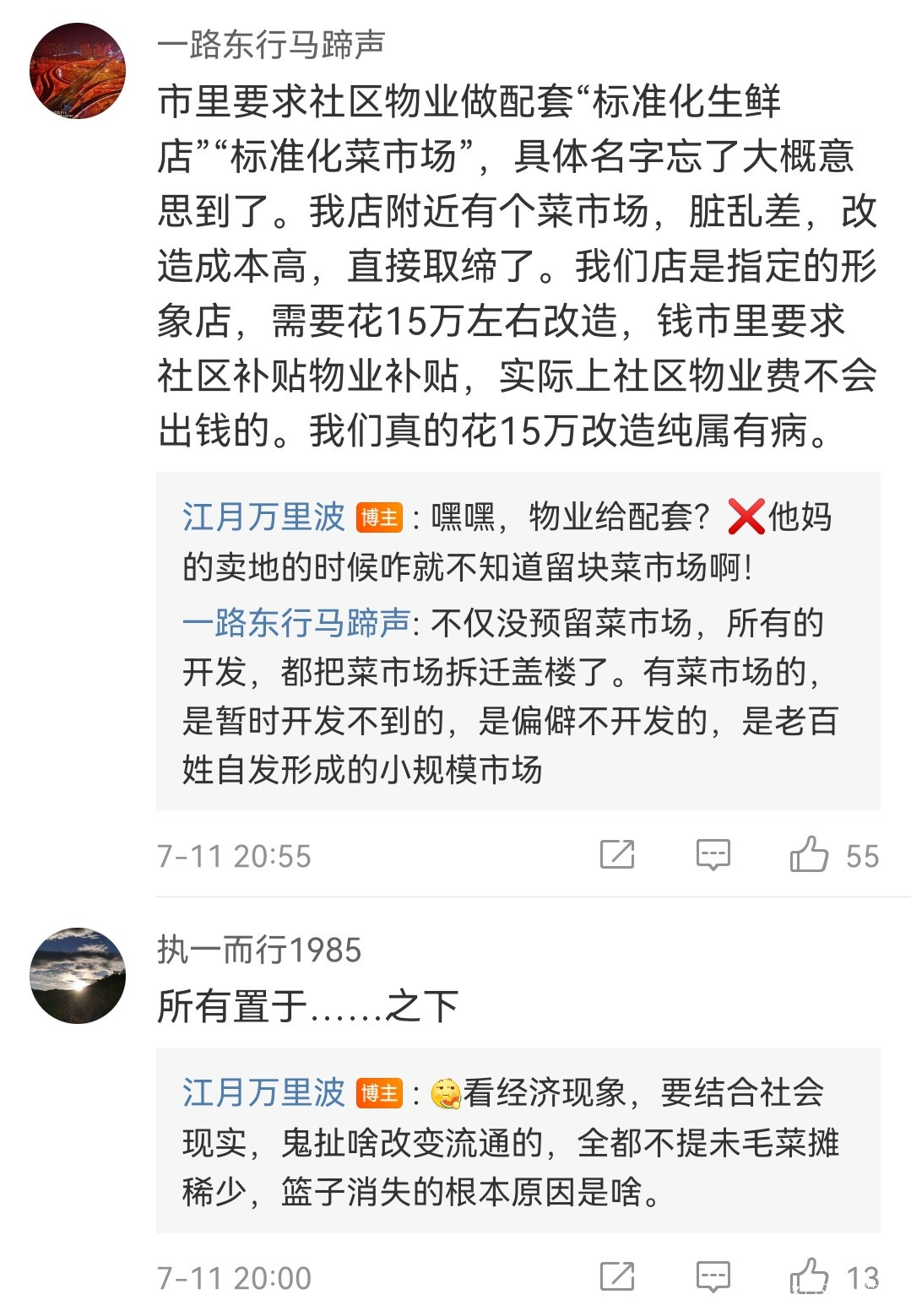911x1316 pixels.
Task: Open 一路东行马蹄声 link inside reply thread
Action: pyautogui.click(x=296, y=623)
